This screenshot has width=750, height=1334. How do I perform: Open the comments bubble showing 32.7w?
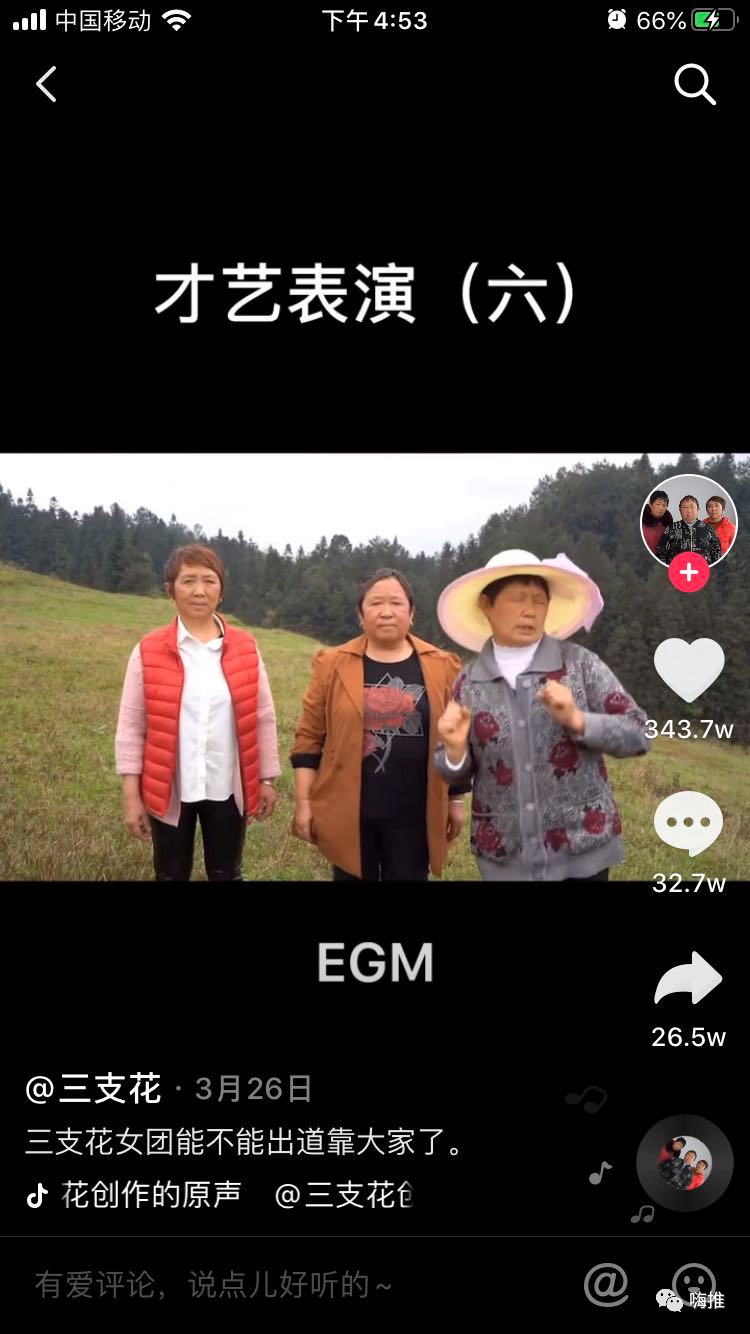[x=688, y=823]
